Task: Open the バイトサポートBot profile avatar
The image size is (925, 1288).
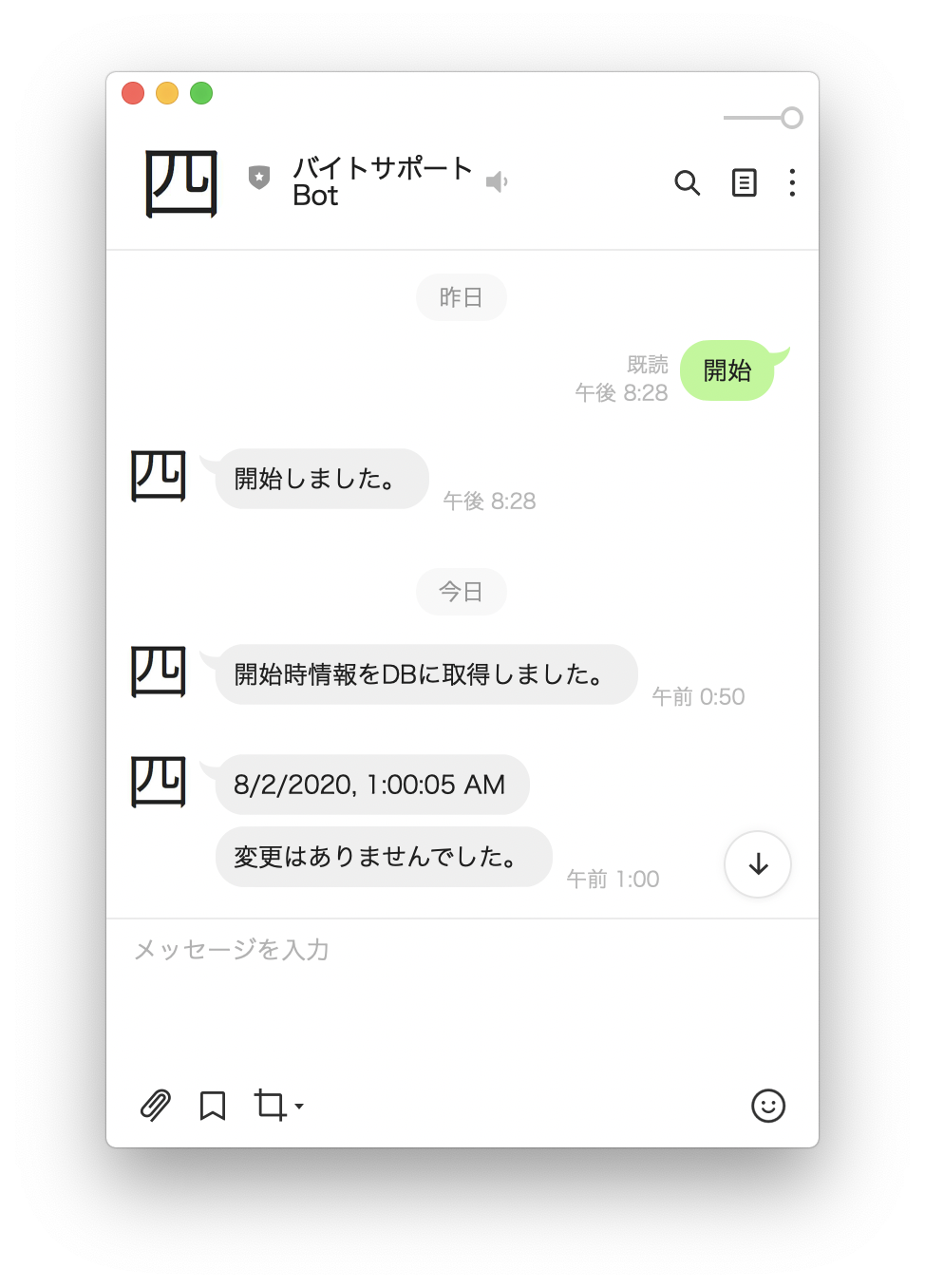Action: 179,183
